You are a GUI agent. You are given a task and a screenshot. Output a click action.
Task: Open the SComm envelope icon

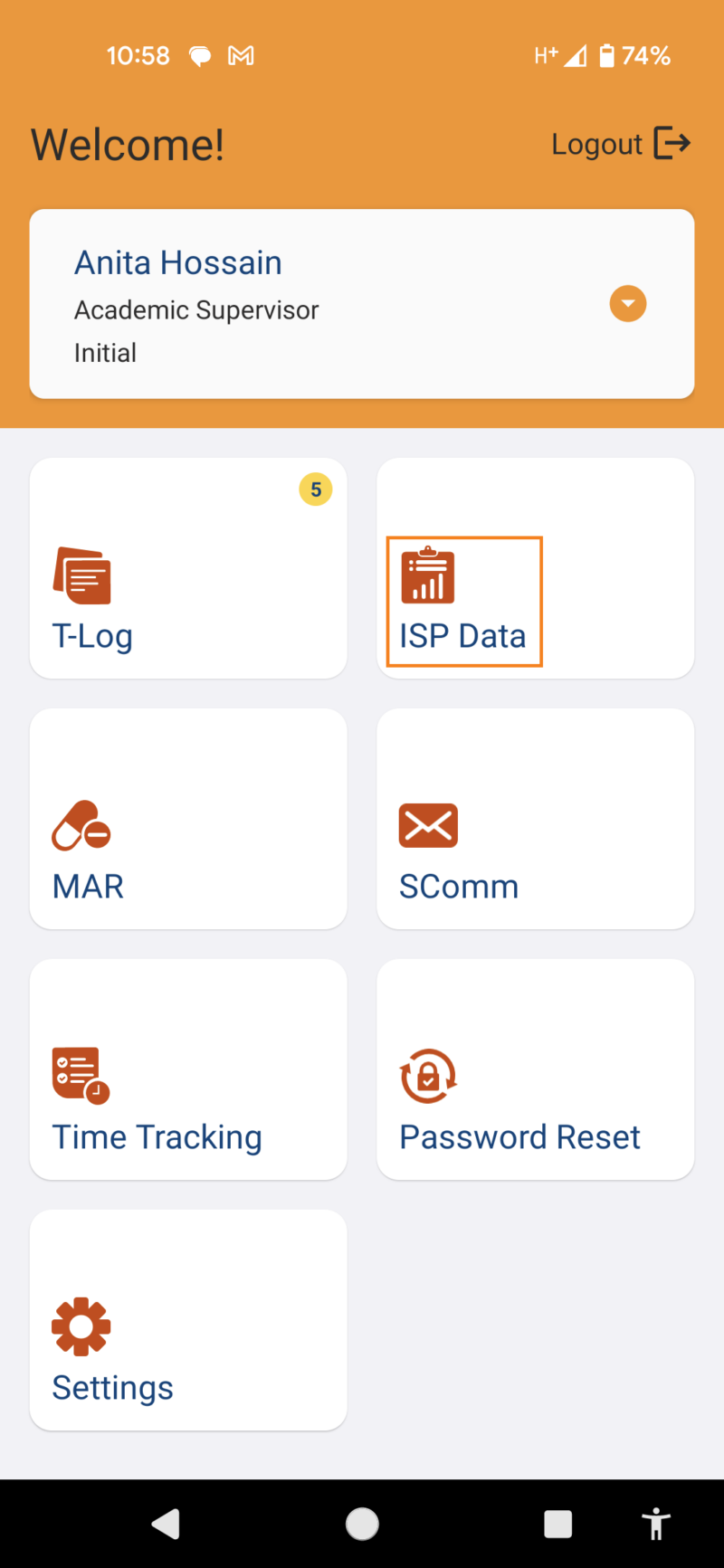click(x=427, y=825)
